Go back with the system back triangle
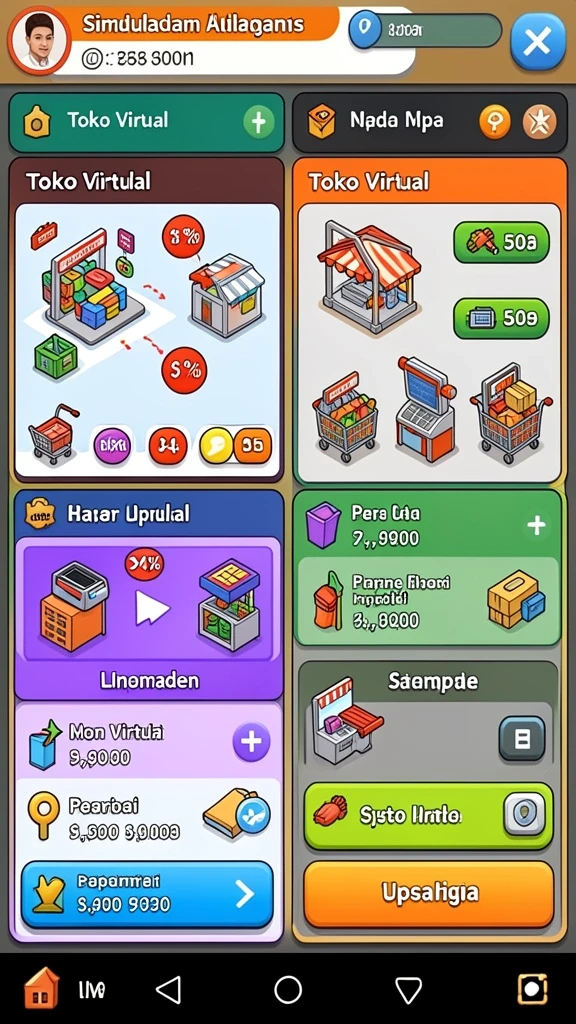 tap(169, 990)
